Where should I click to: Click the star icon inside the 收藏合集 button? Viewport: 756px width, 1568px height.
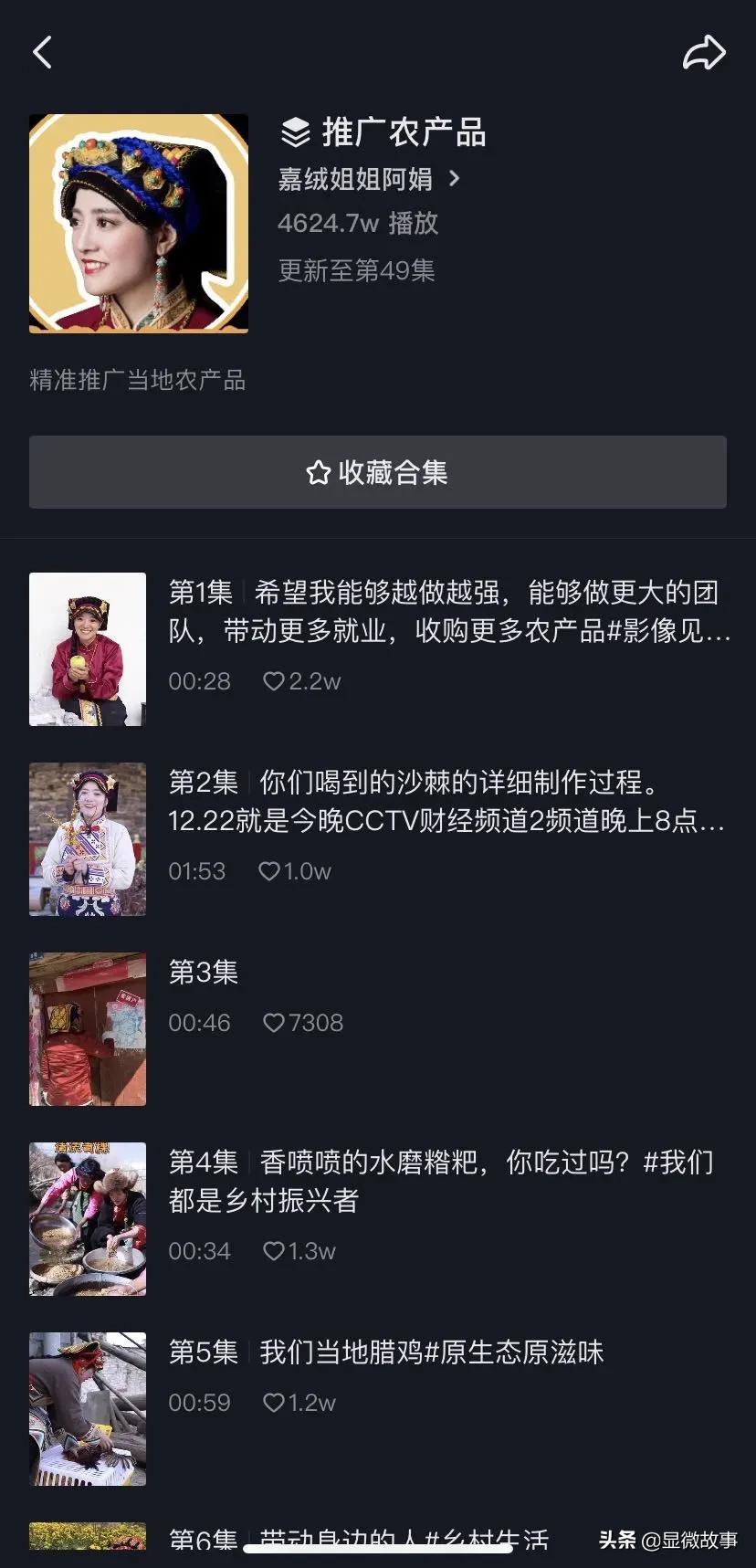click(x=318, y=472)
